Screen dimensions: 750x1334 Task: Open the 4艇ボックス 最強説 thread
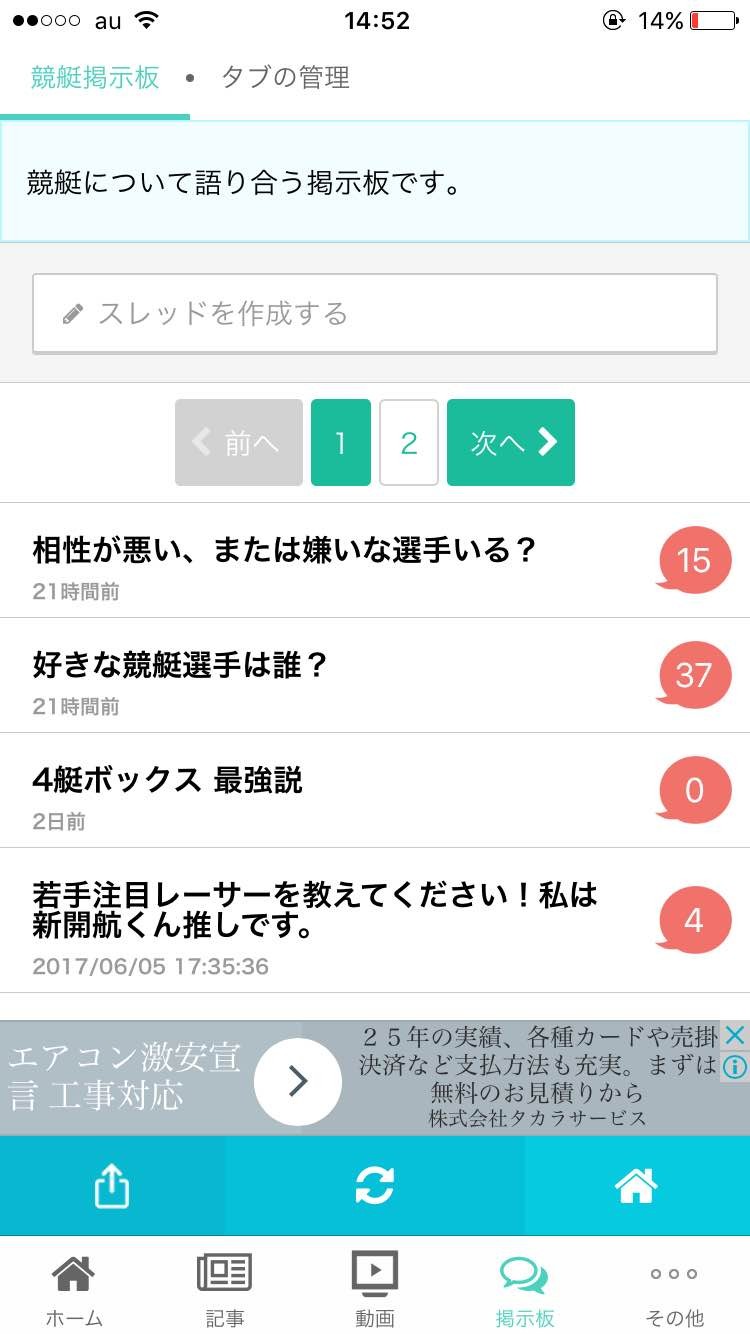[x=168, y=780]
